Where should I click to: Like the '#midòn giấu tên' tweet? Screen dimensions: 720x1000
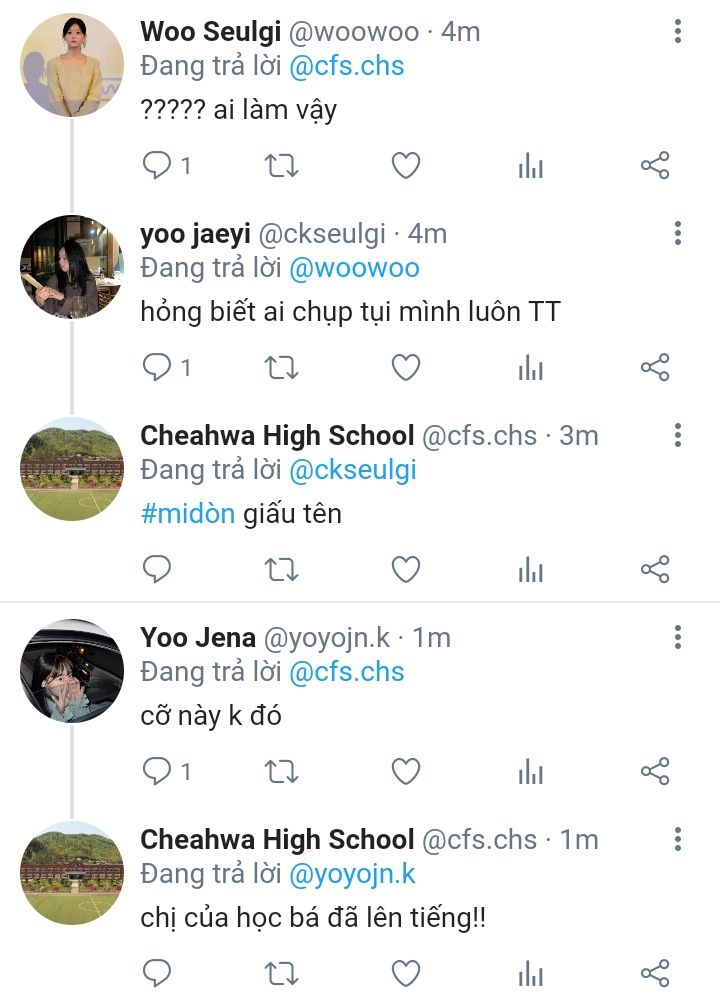pos(405,570)
